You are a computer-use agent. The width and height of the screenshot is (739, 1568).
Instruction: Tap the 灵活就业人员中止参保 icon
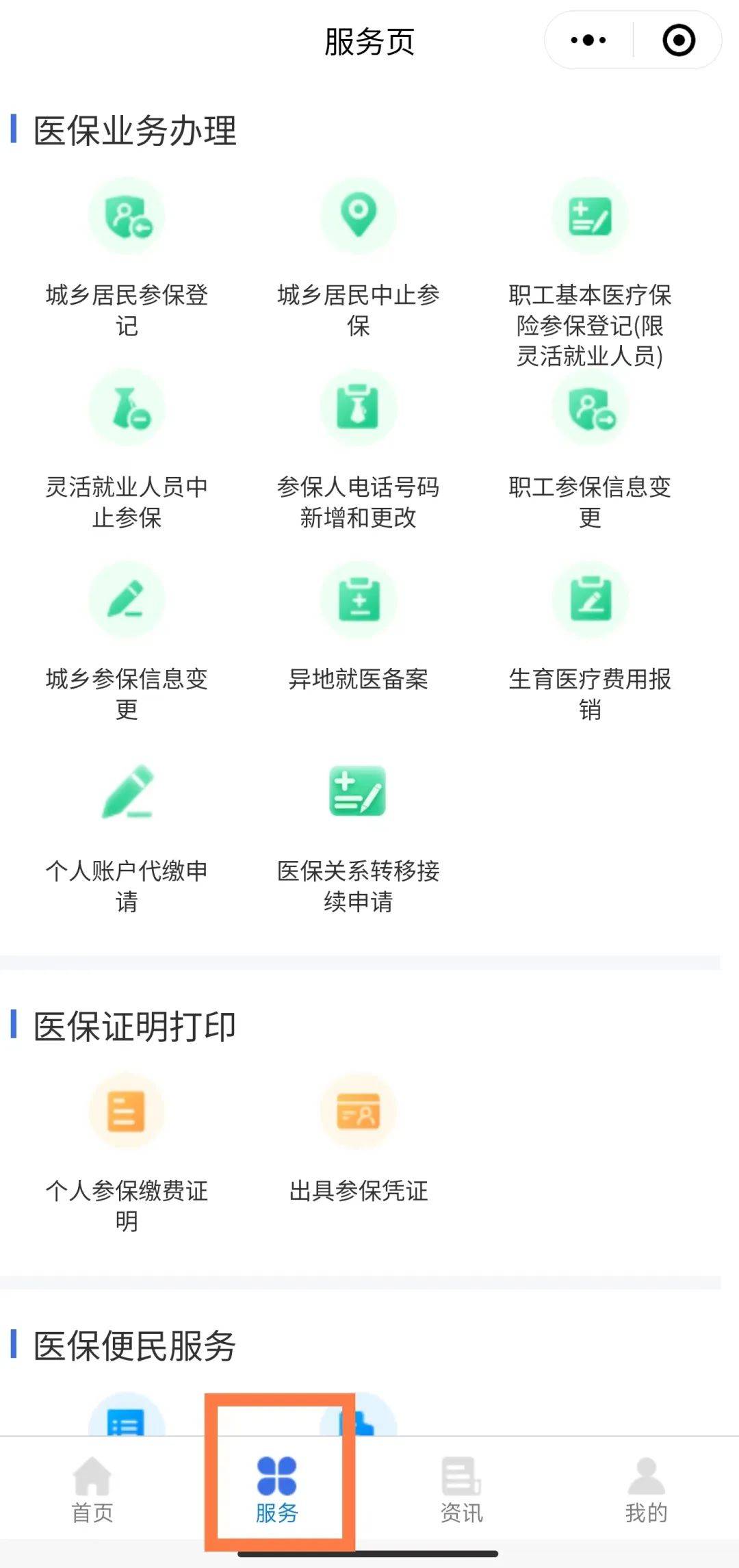click(x=127, y=407)
